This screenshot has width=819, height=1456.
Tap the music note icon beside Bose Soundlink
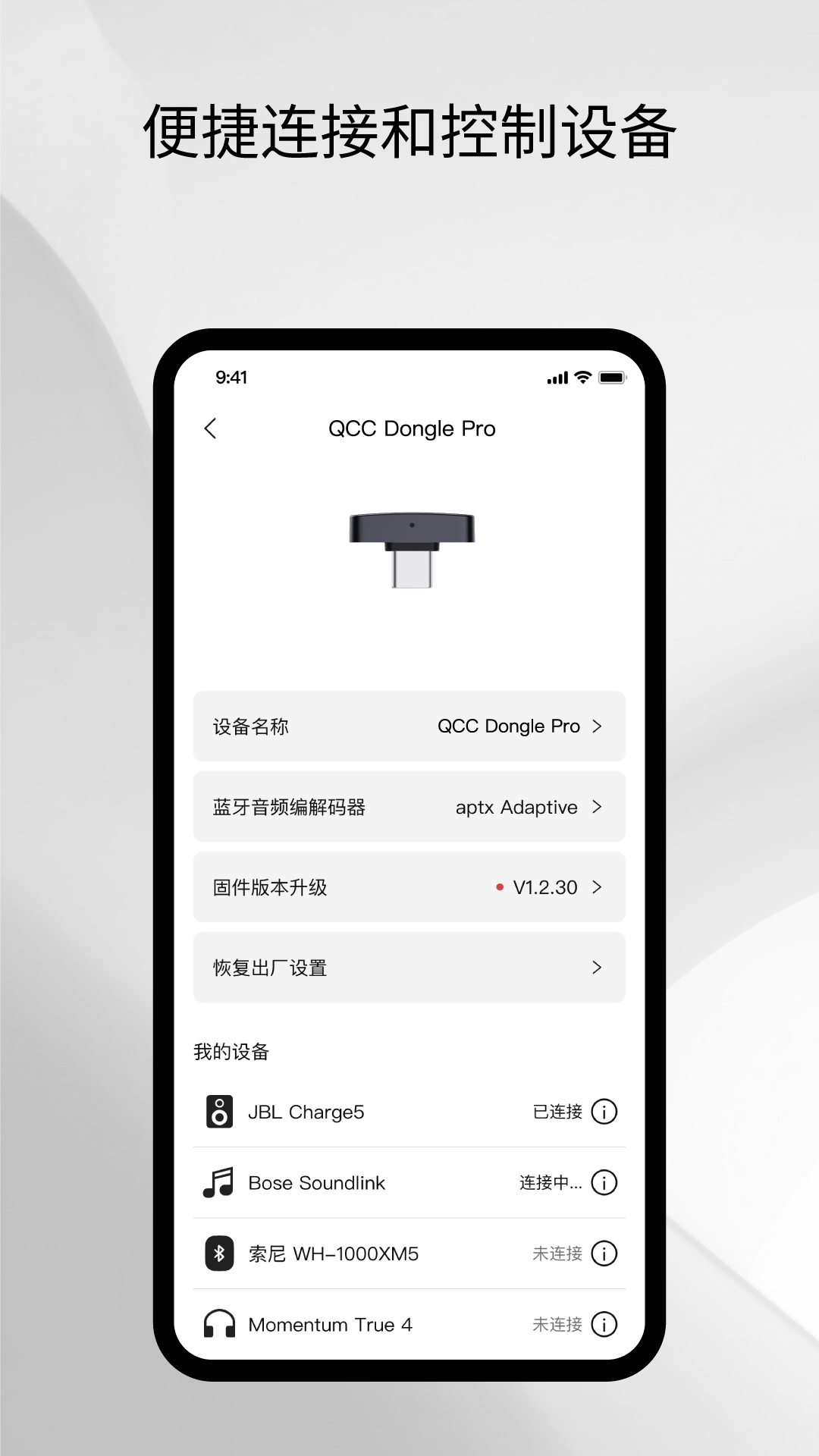click(x=218, y=1183)
